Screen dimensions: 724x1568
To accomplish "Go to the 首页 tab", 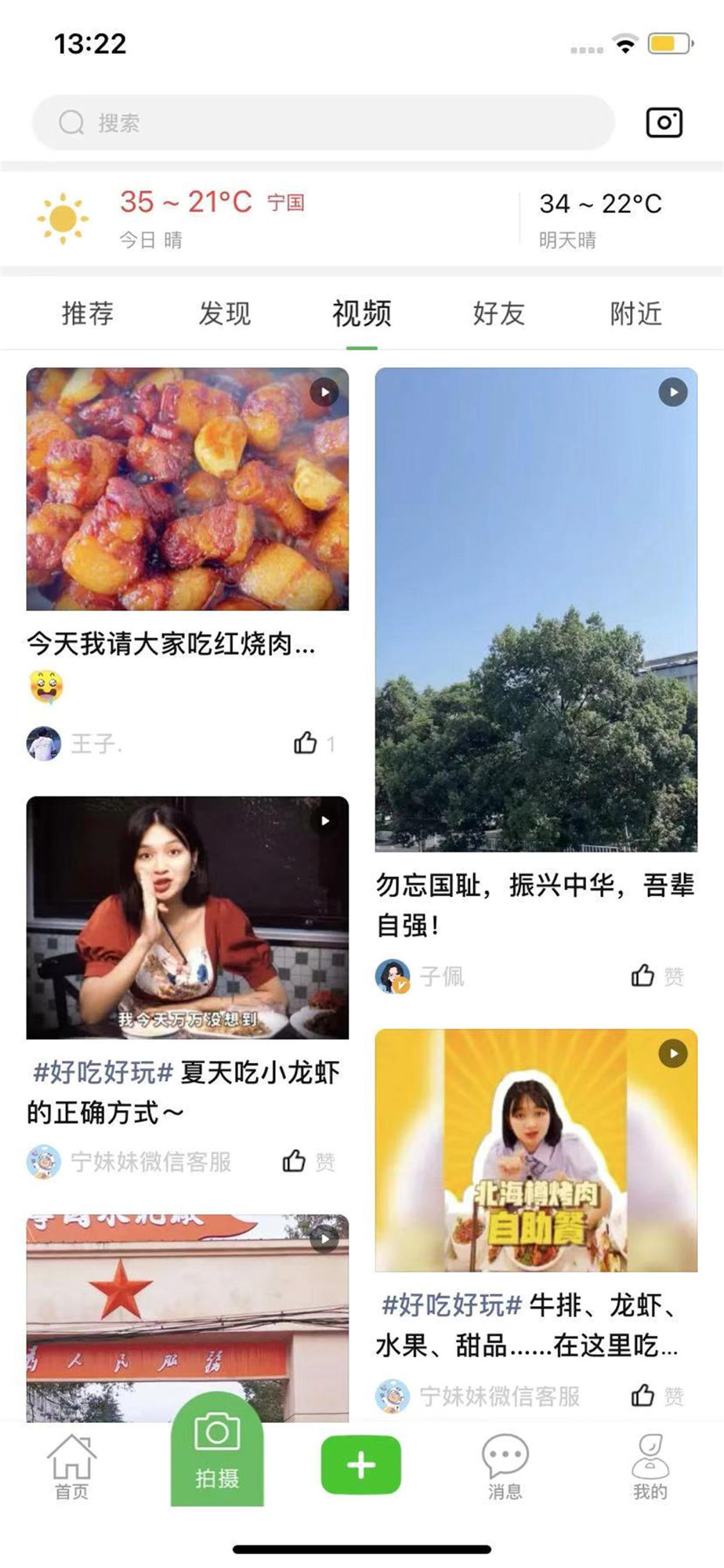I will [x=71, y=1468].
